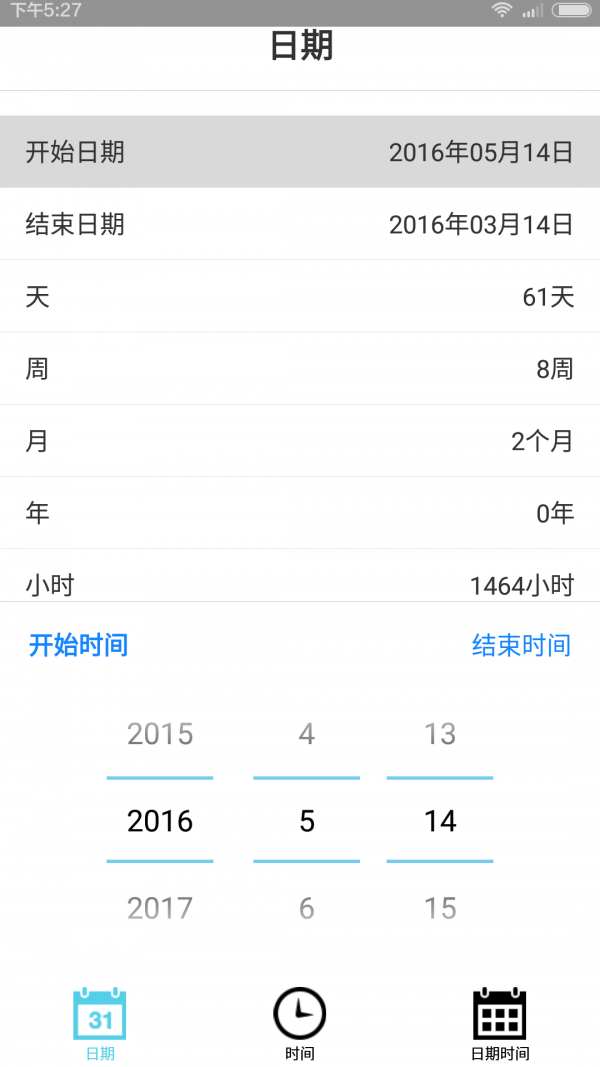
Task: Select the 结束日期 row
Action: [300, 224]
